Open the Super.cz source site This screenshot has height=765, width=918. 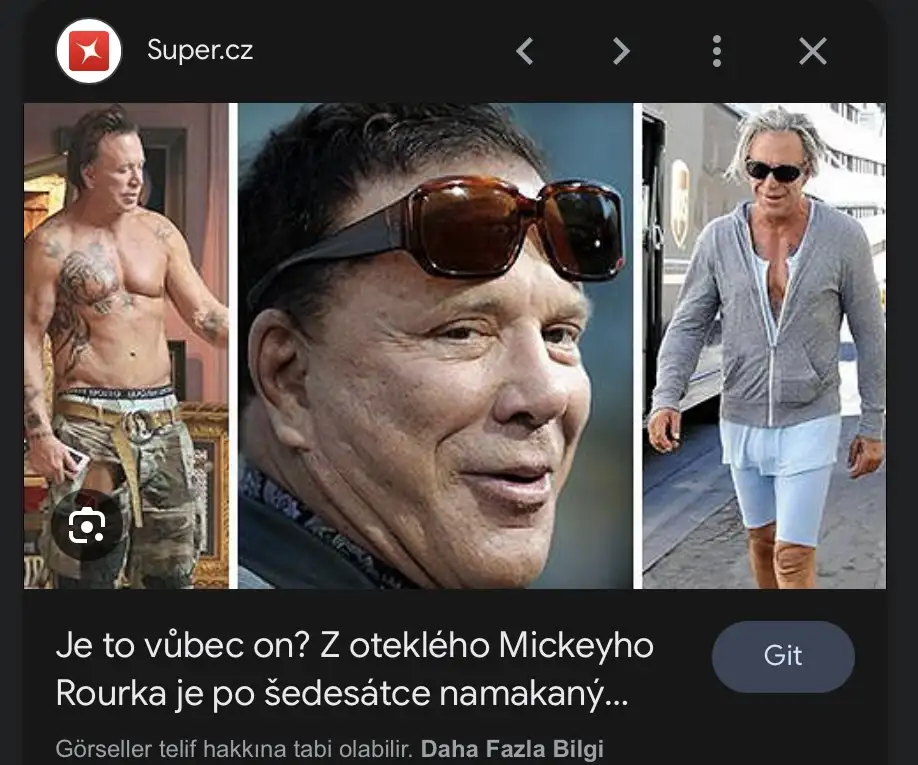point(199,50)
